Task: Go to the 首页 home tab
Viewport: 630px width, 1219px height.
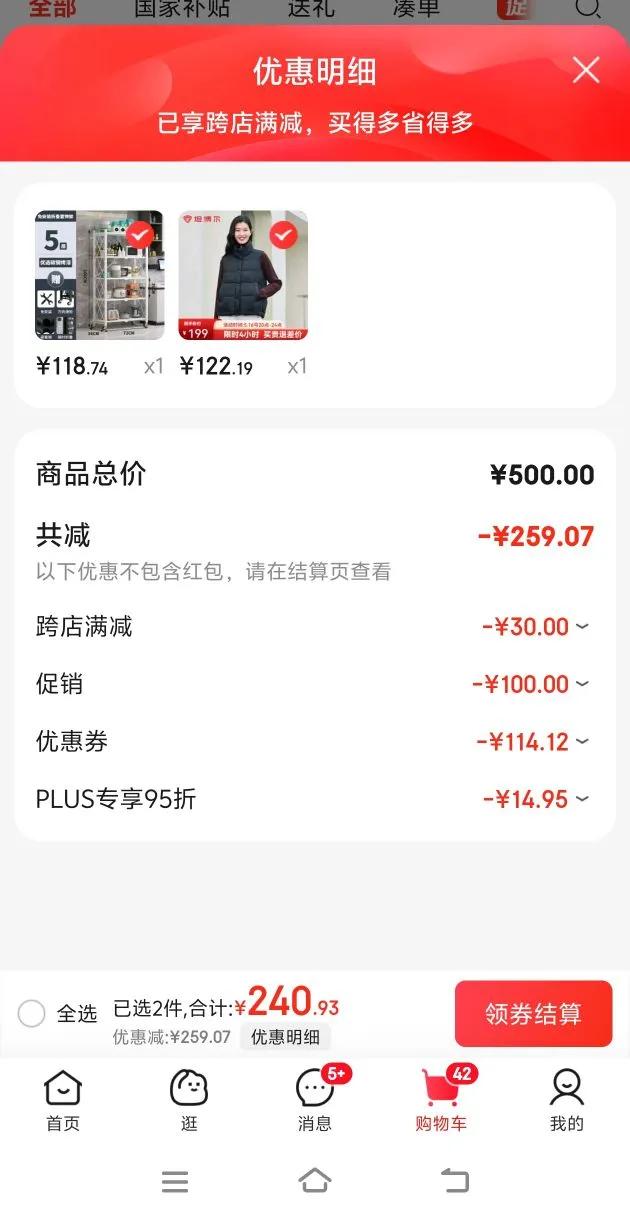Action: [x=63, y=1099]
